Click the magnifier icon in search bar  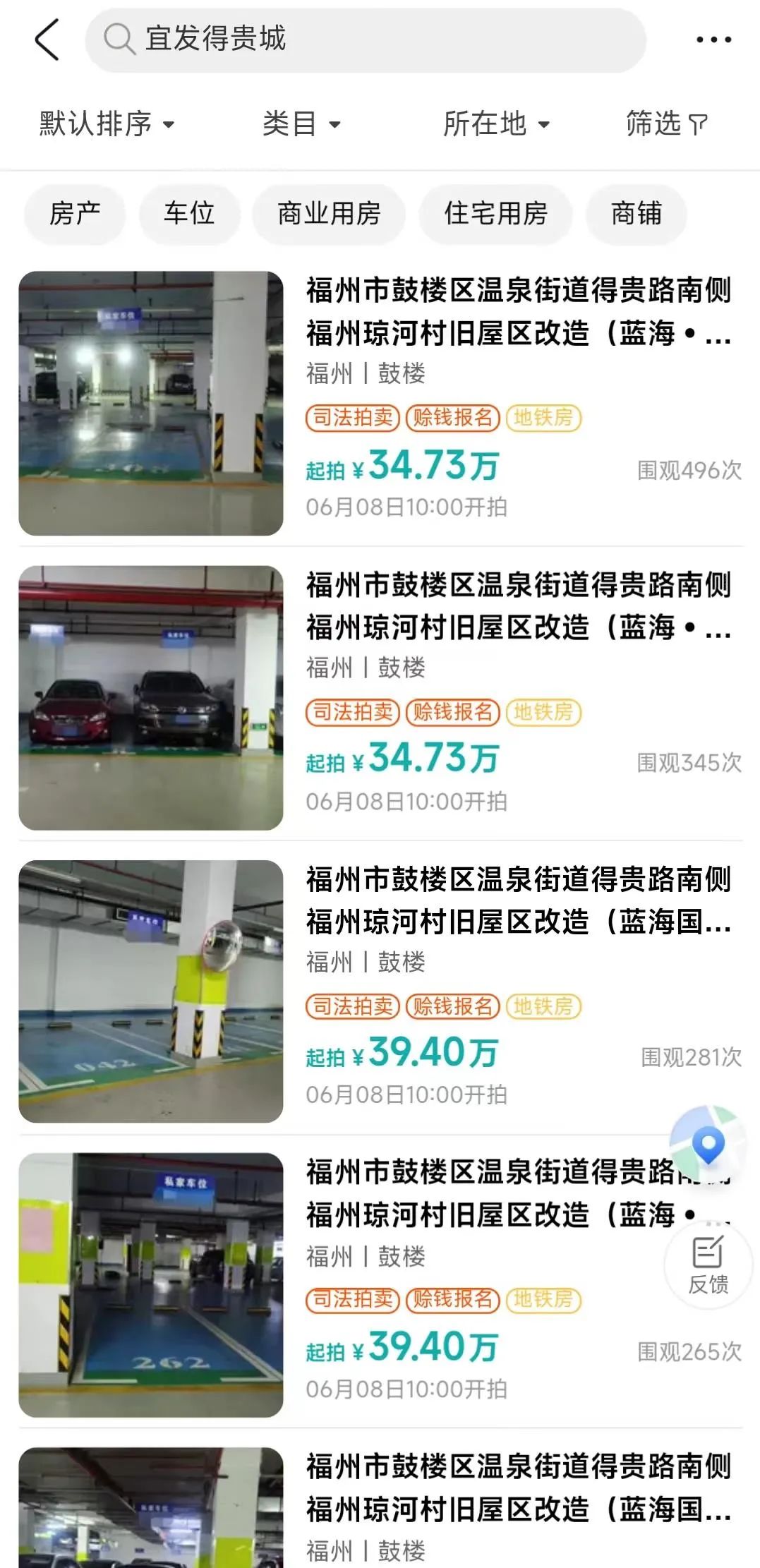(120, 39)
